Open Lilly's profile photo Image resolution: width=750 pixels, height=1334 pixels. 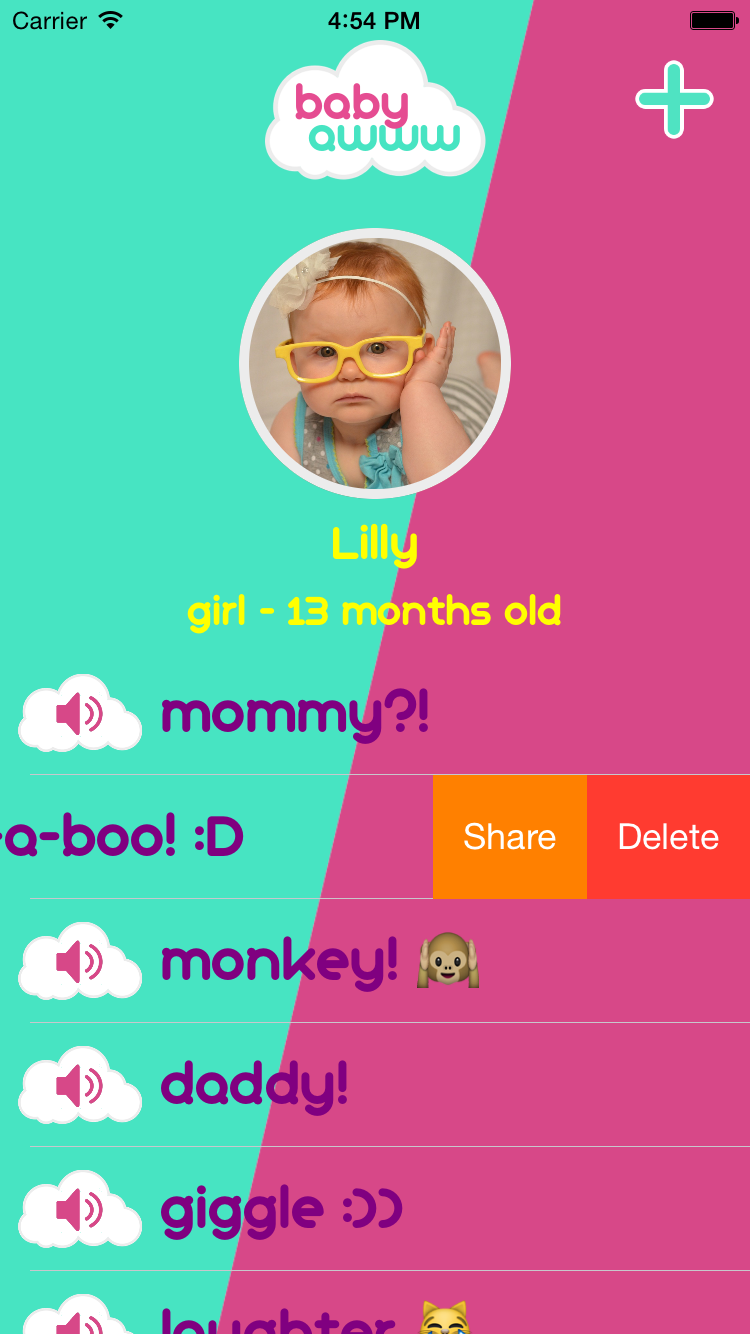click(x=375, y=364)
